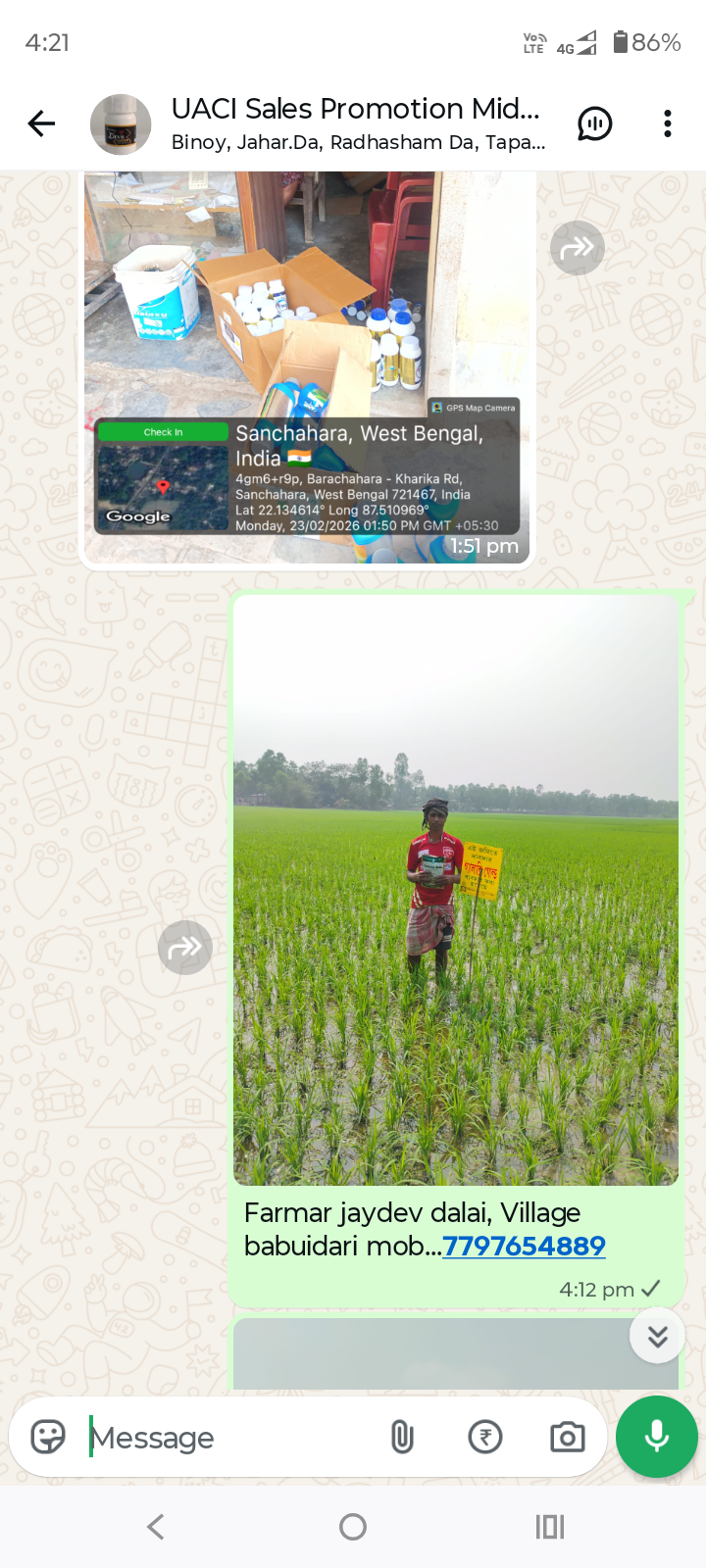The height and width of the screenshot is (1568, 706).
Task: Attach a file with the paperclip
Action: point(402,1437)
